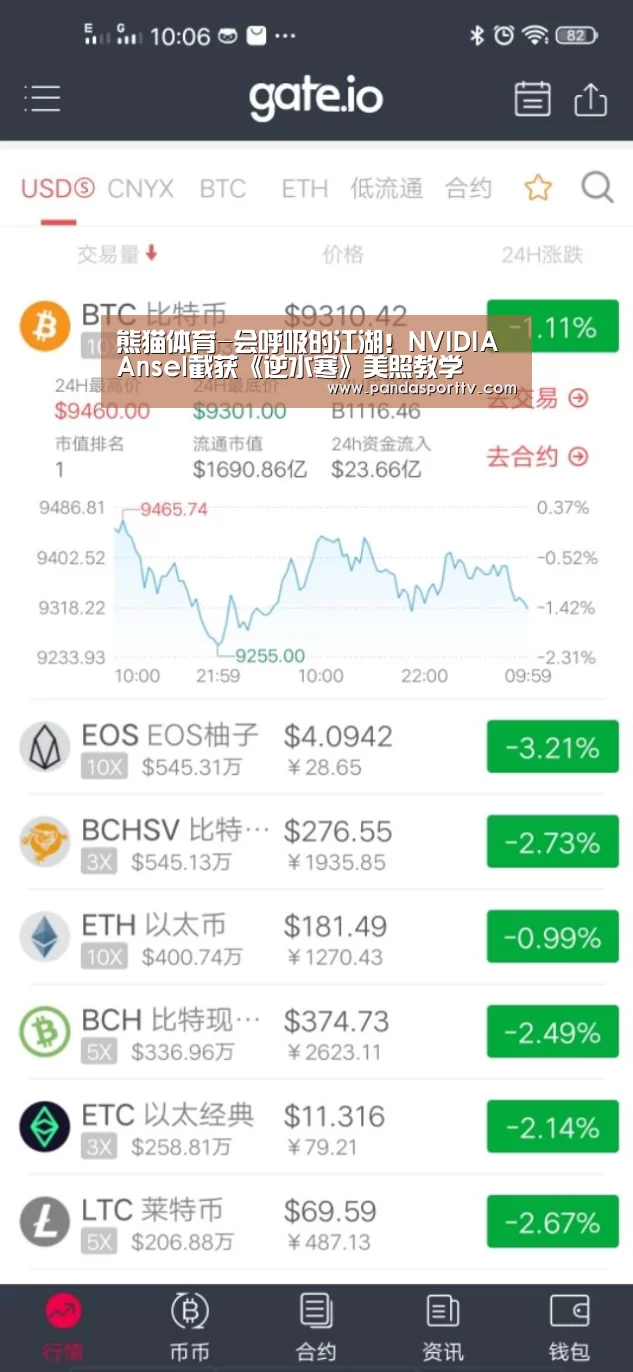Open the EOS 柚子 market row
The height and width of the screenshot is (1372, 633).
pyautogui.click(x=316, y=747)
